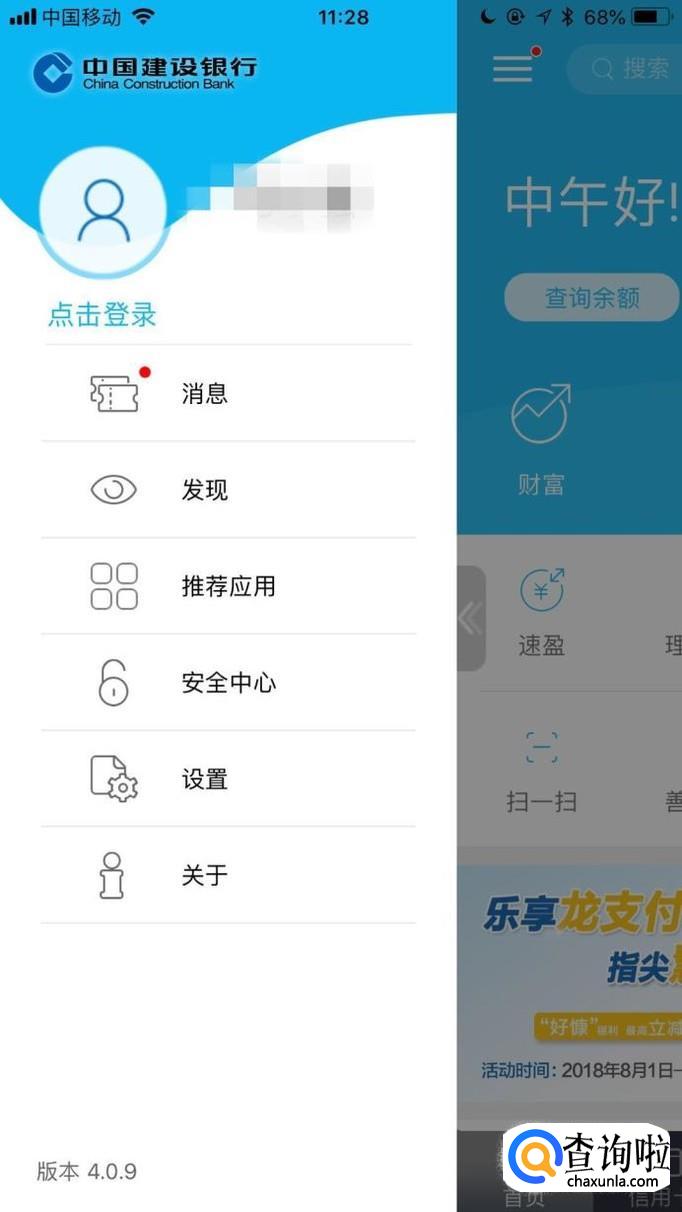Open the 关于 about page
This screenshot has width=682, height=1212.
228,876
